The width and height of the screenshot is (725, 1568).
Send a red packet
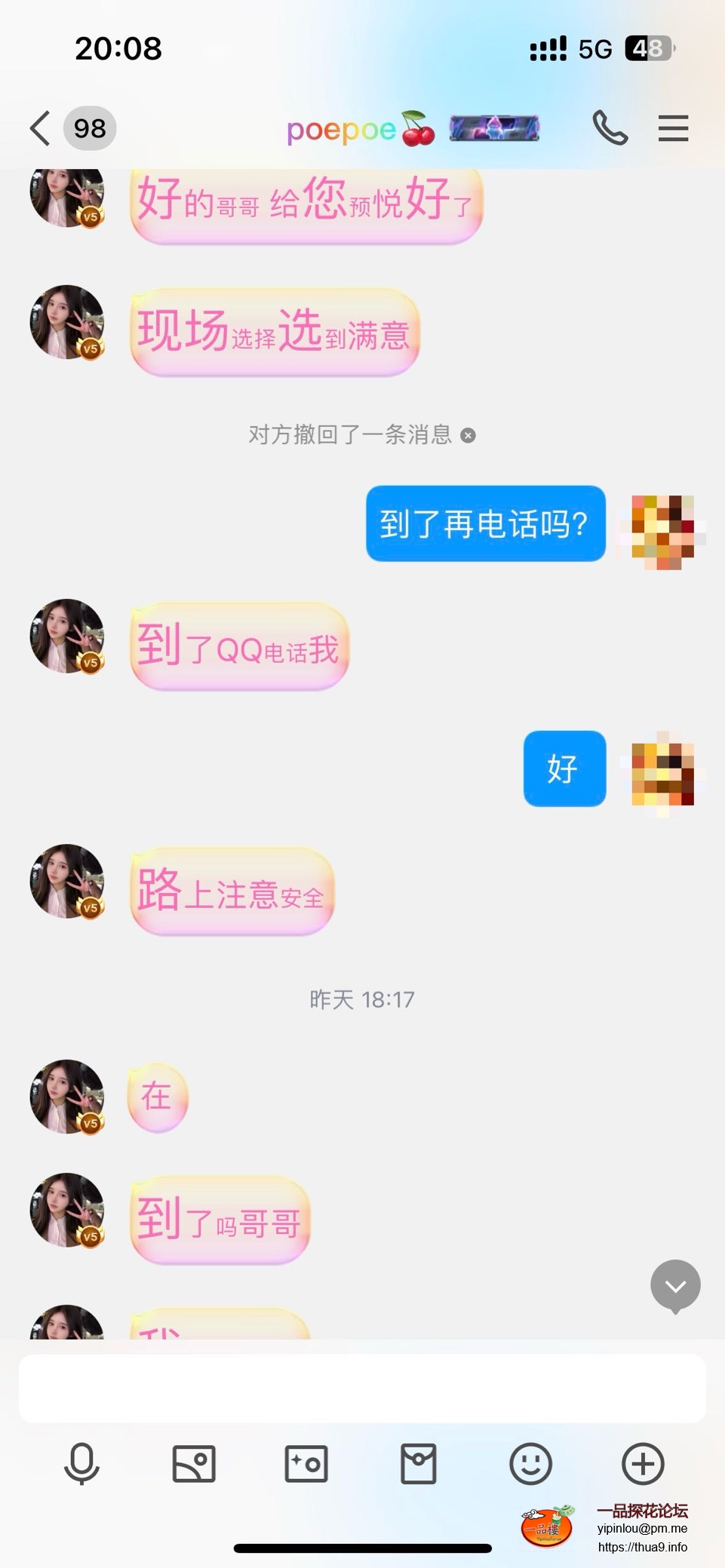click(419, 1464)
